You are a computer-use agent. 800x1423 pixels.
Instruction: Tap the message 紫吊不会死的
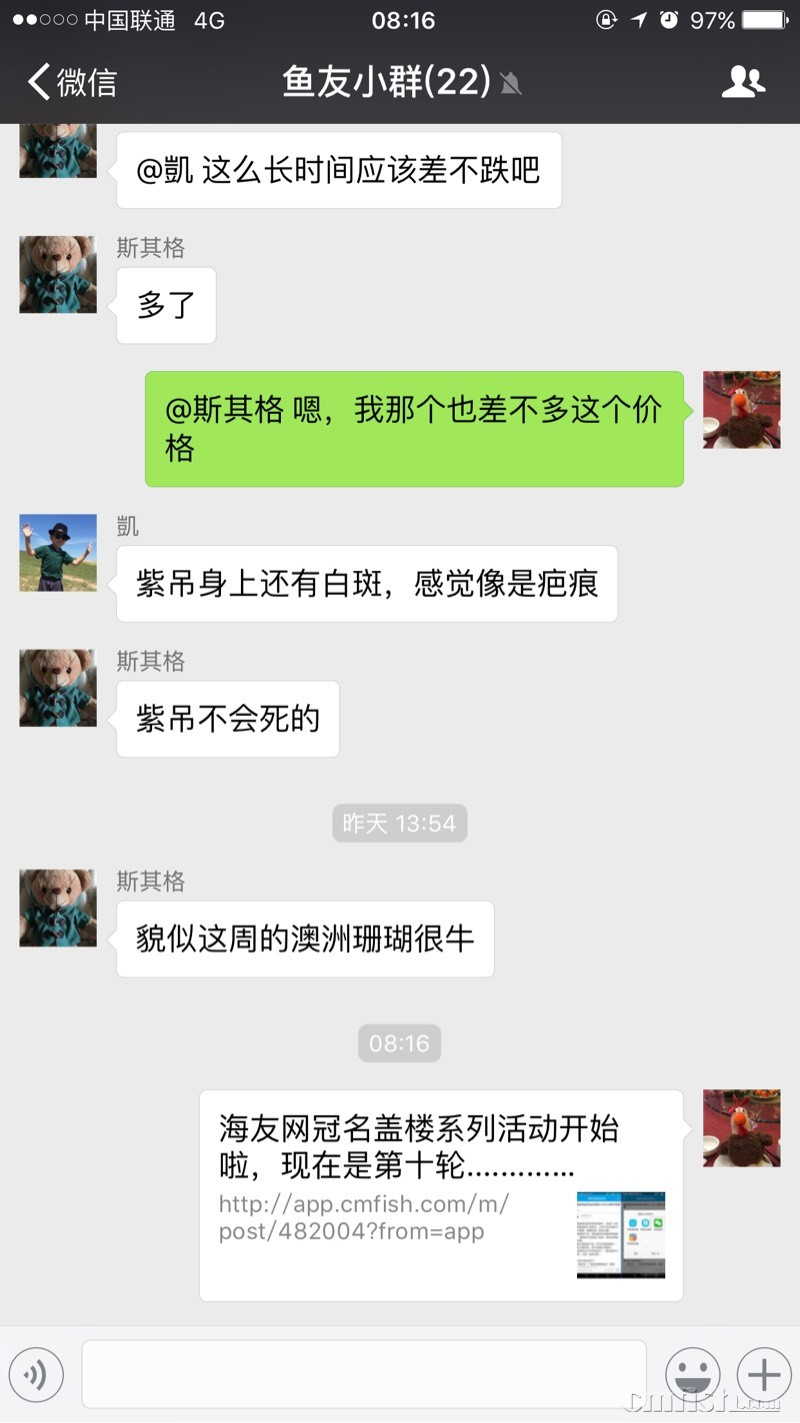click(227, 718)
